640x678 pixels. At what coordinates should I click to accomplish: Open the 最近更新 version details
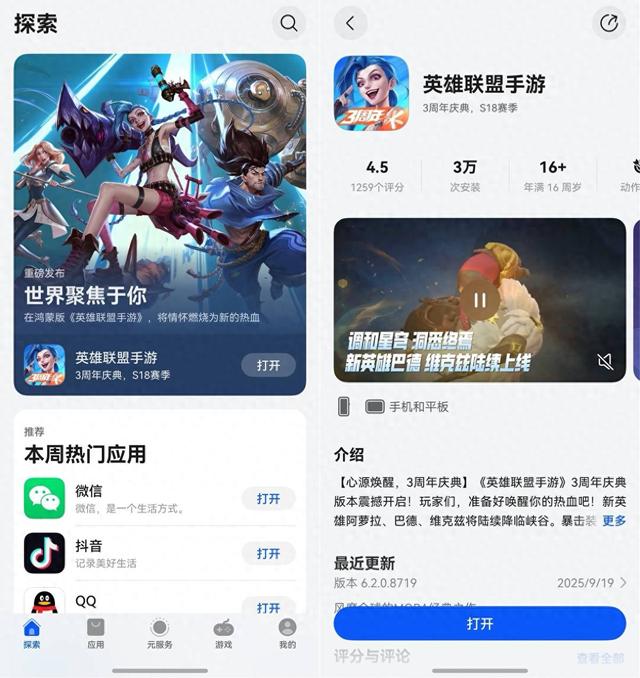tap(622, 582)
